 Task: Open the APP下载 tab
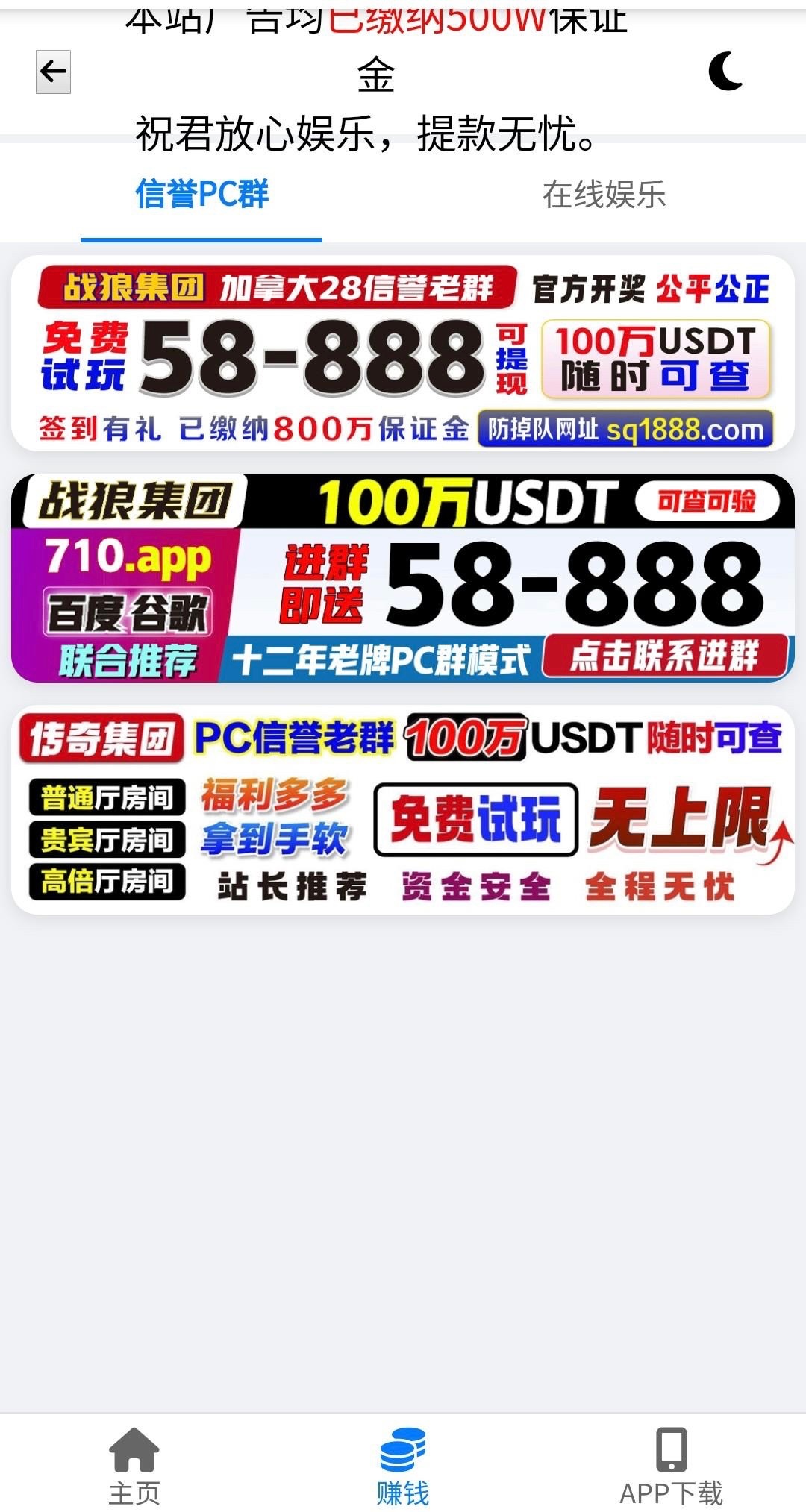pyautogui.click(x=671, y=1465)
